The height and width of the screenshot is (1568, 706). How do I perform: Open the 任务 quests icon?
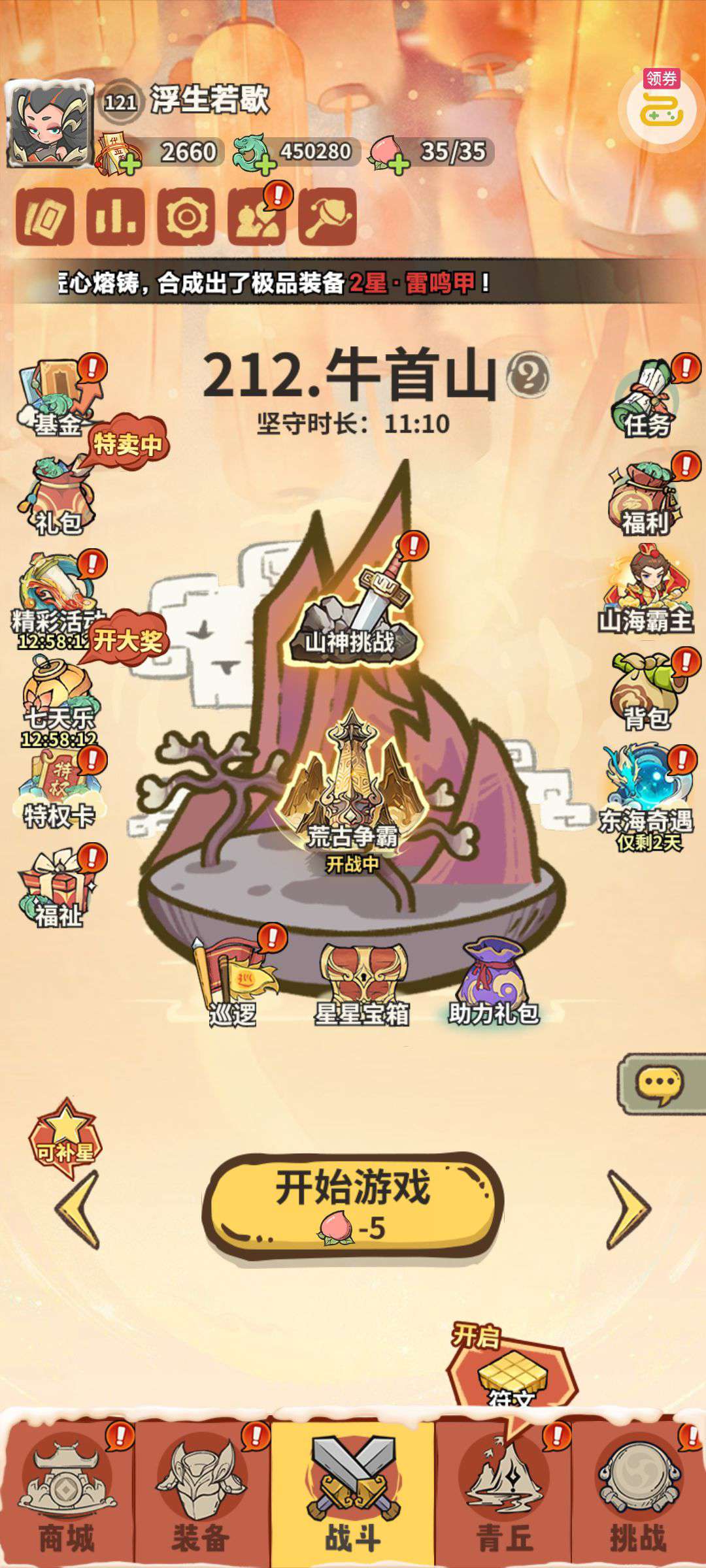click(647, 400)
